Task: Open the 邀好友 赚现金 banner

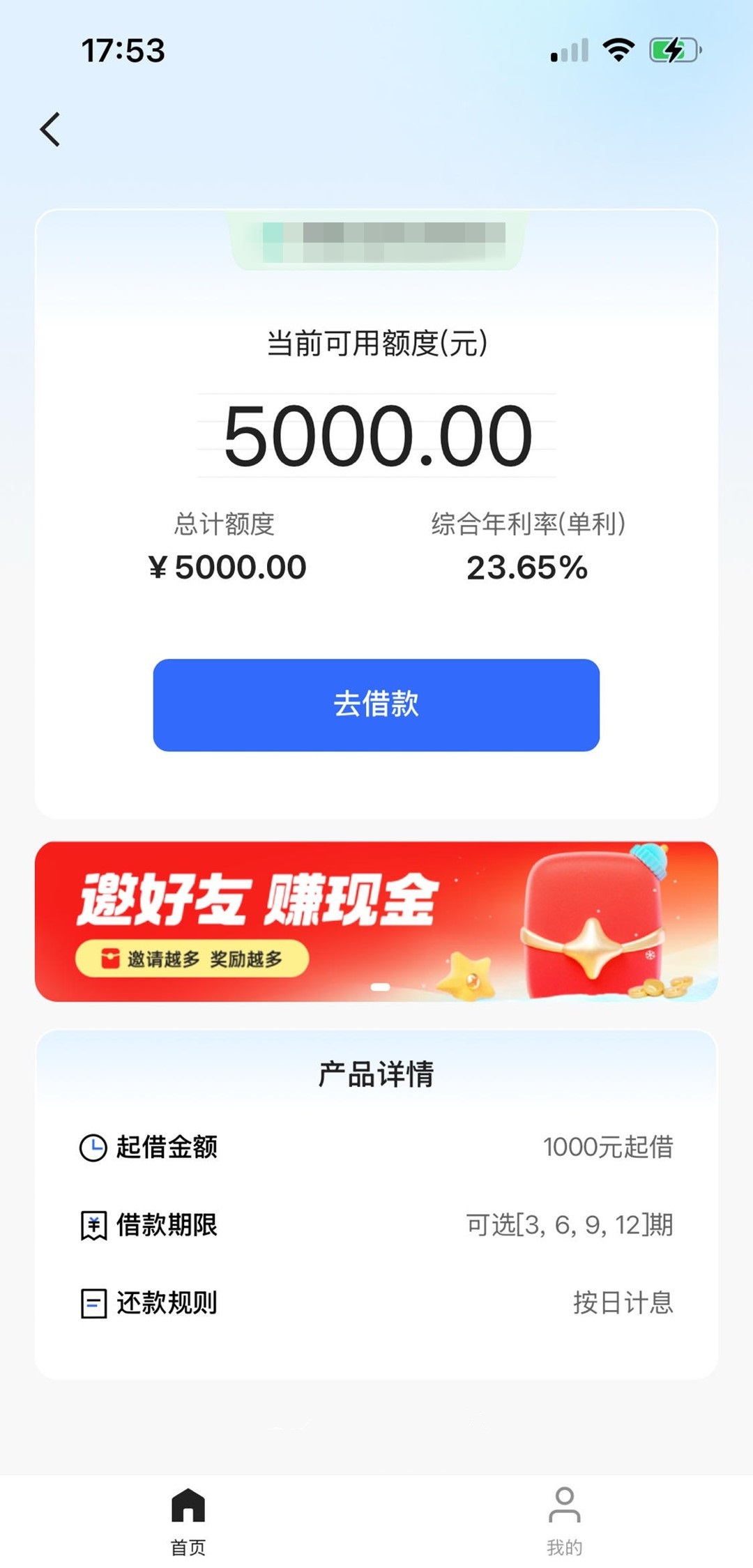Action: [376, 922]
